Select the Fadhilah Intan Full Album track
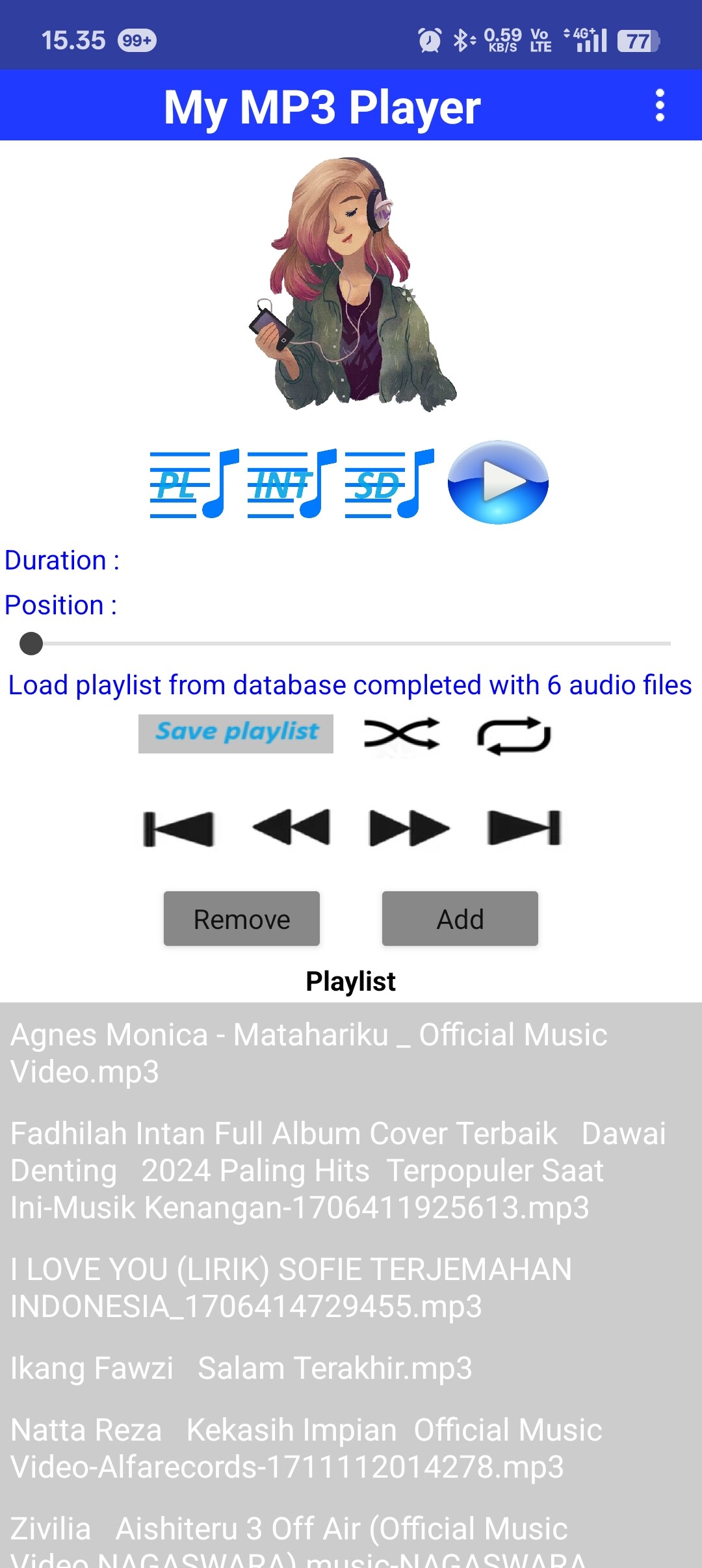This screenshot has height=1568, width=702. coord(351,1170)
